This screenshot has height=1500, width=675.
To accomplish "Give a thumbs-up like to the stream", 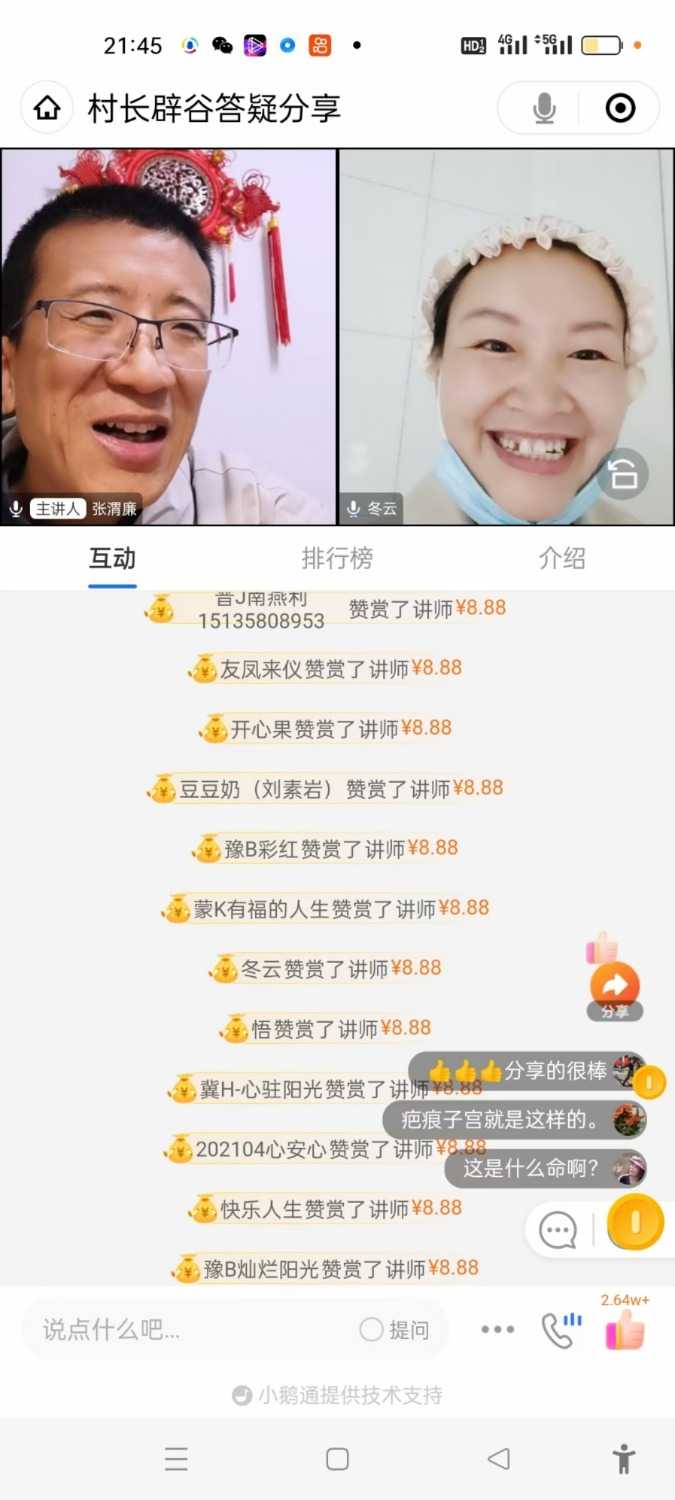I will pos(625,1332).
